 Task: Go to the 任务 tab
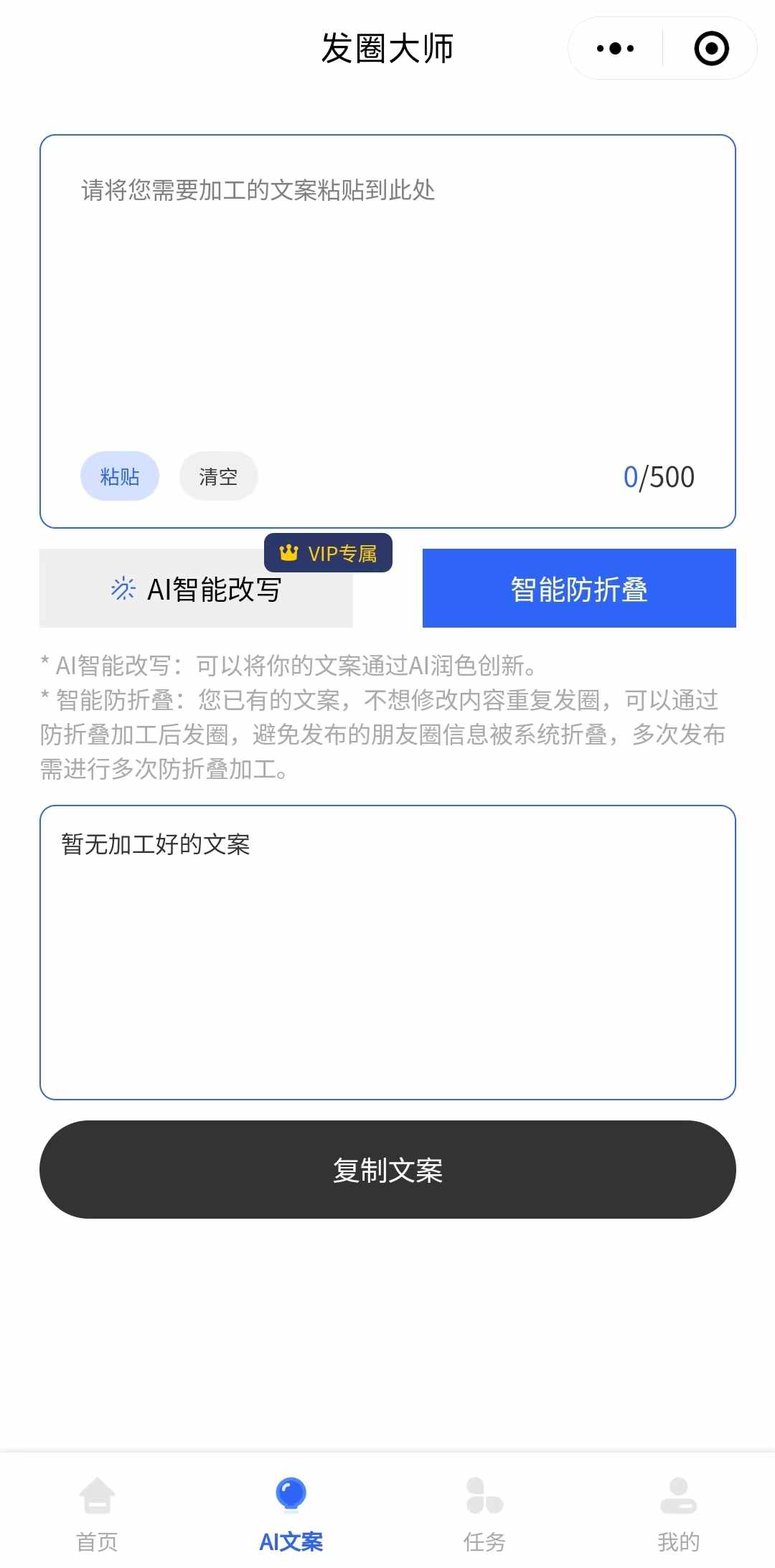pos(484,1510)
